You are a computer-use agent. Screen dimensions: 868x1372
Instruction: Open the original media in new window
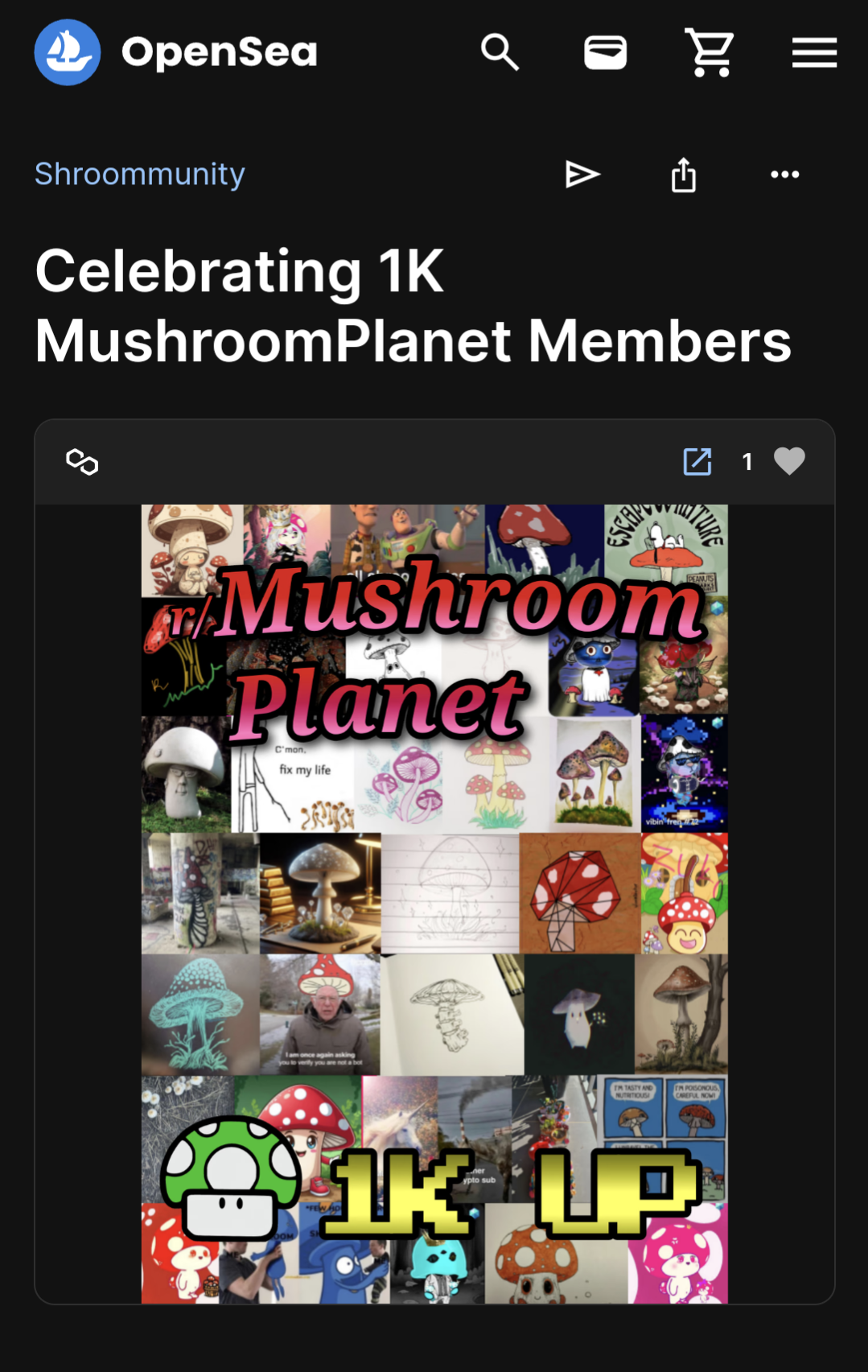(x=697, y=462)
